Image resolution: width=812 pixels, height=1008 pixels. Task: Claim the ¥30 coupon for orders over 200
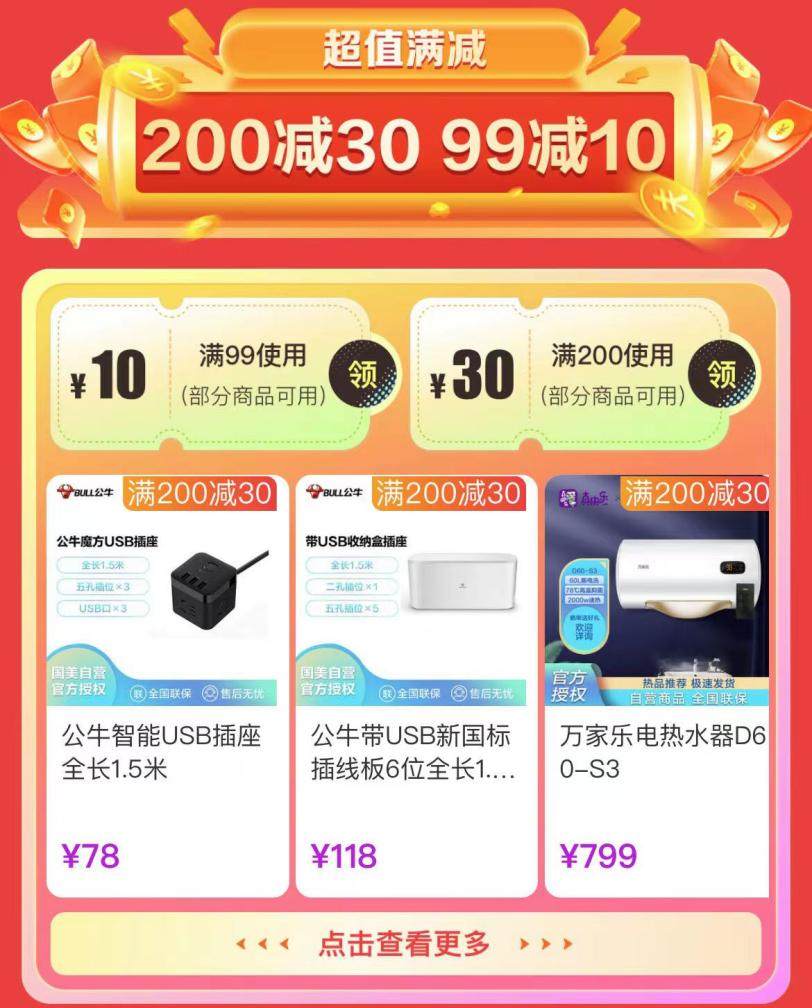tap(722, 375)
